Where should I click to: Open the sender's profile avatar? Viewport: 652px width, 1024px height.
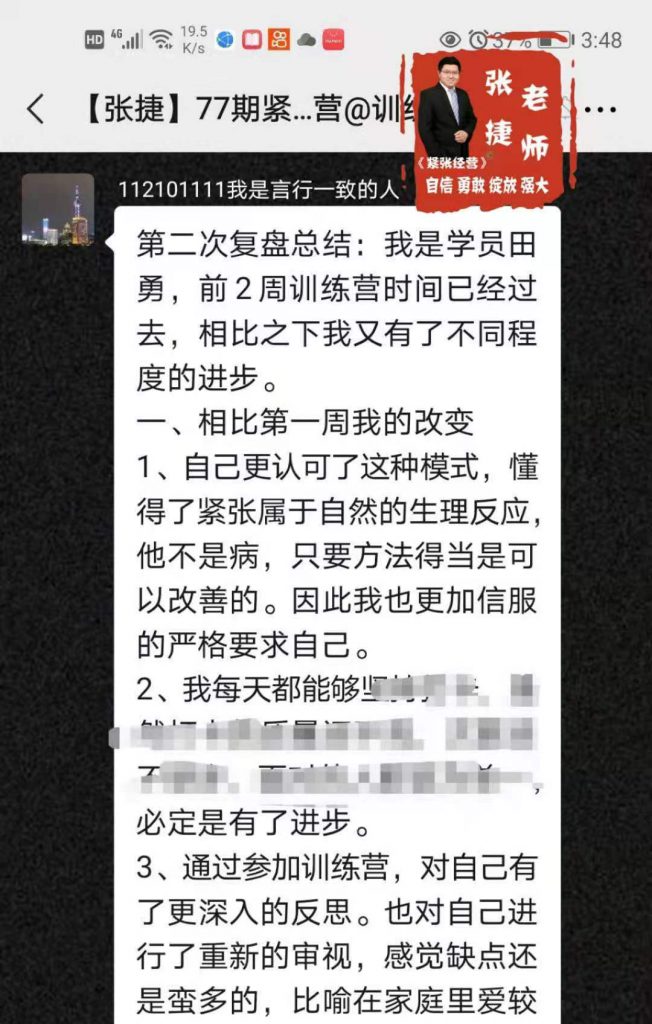point(58,210)
